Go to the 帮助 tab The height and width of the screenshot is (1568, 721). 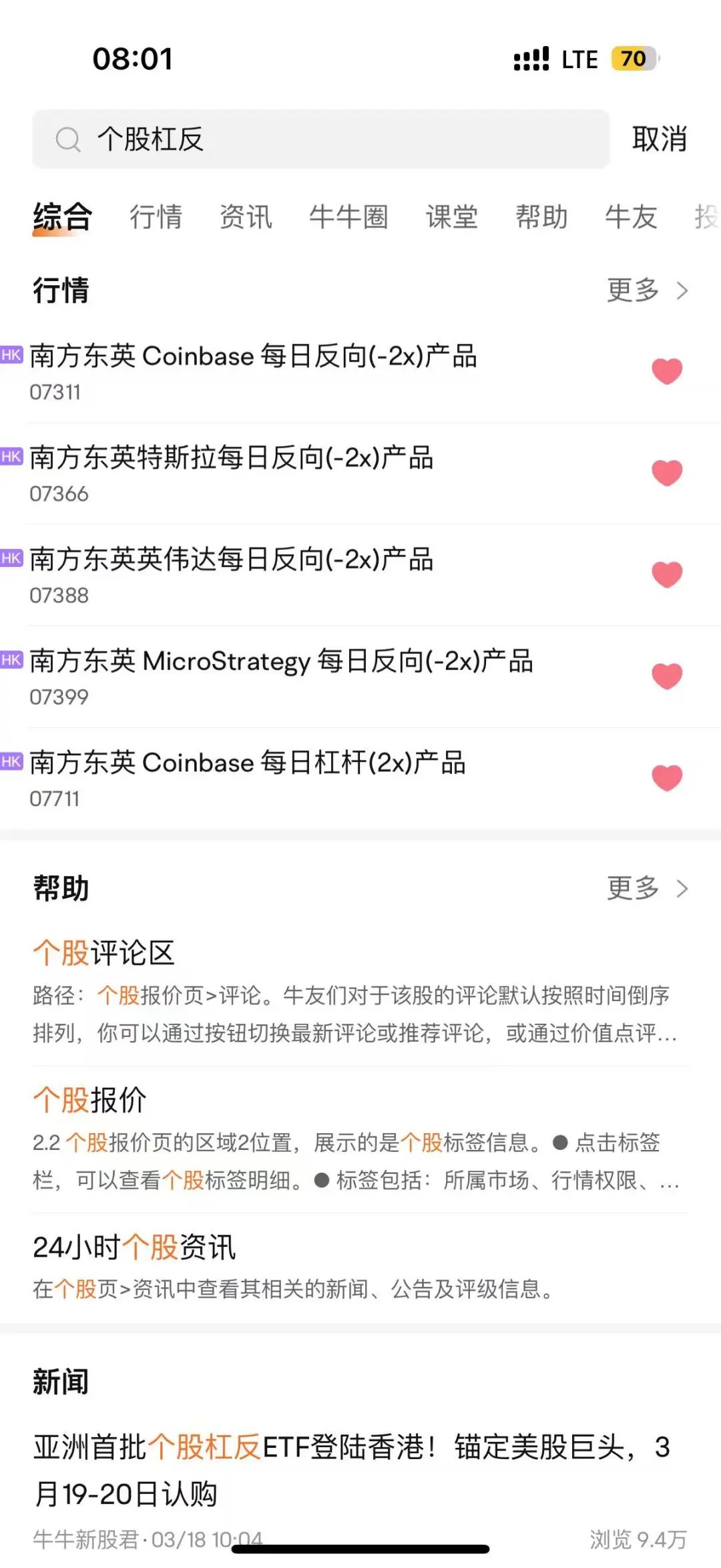click(x=541, y=216)
